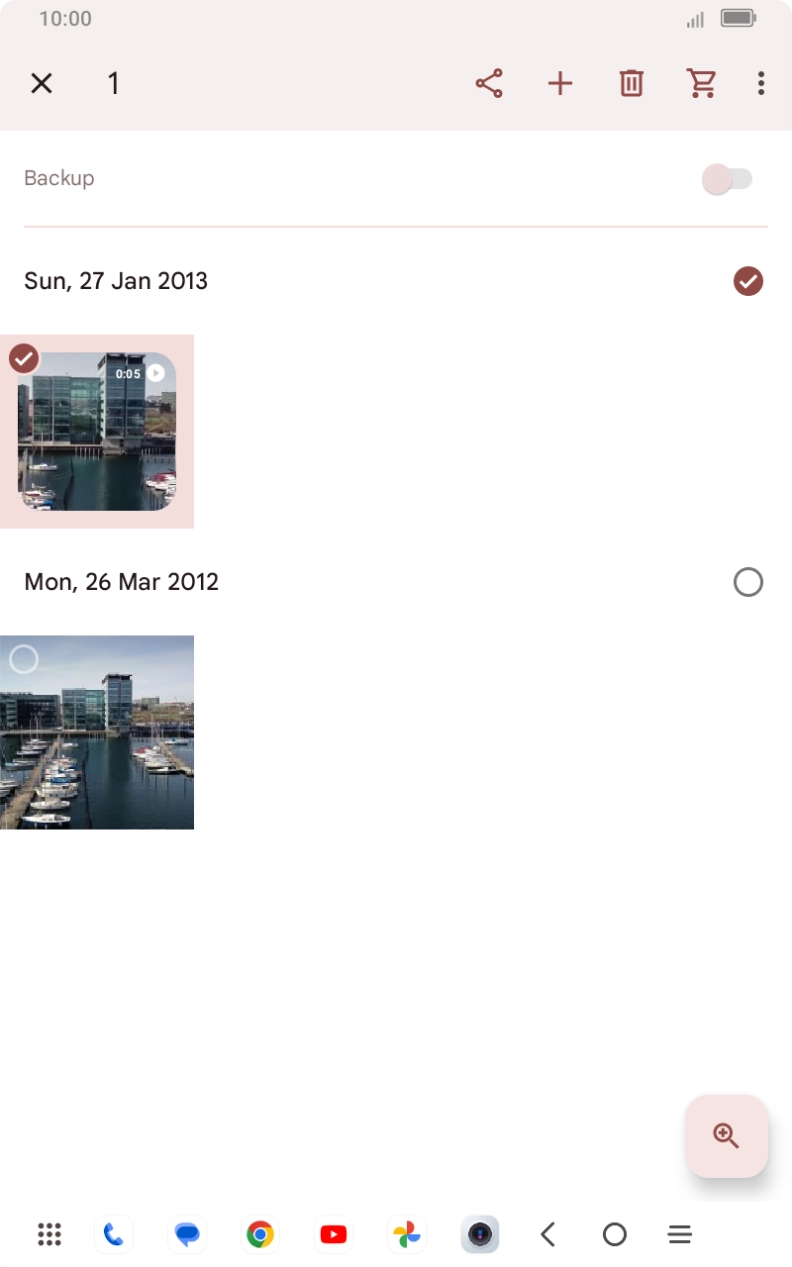Viewport: 792px width, 1267px height.
Task: Open YouTube from the taskbar
Action: pyautogui.click(x=333, y=1234)
